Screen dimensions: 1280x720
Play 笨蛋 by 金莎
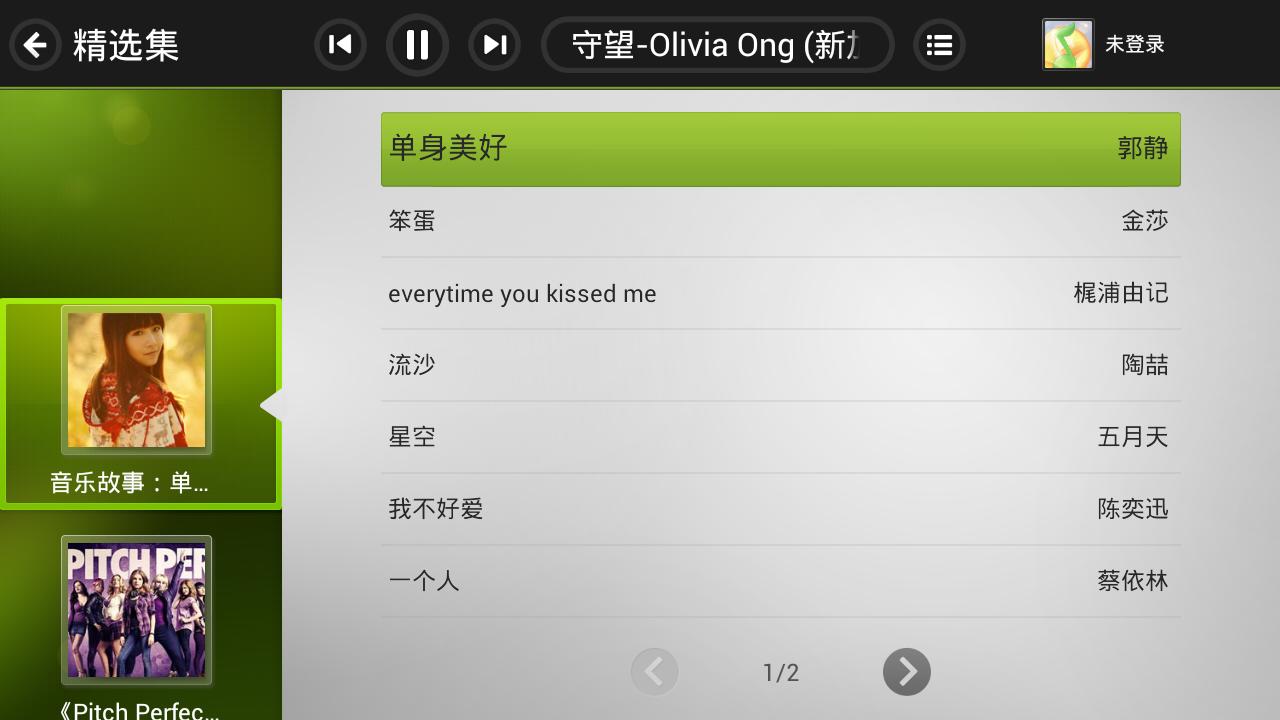click(780, 221)
